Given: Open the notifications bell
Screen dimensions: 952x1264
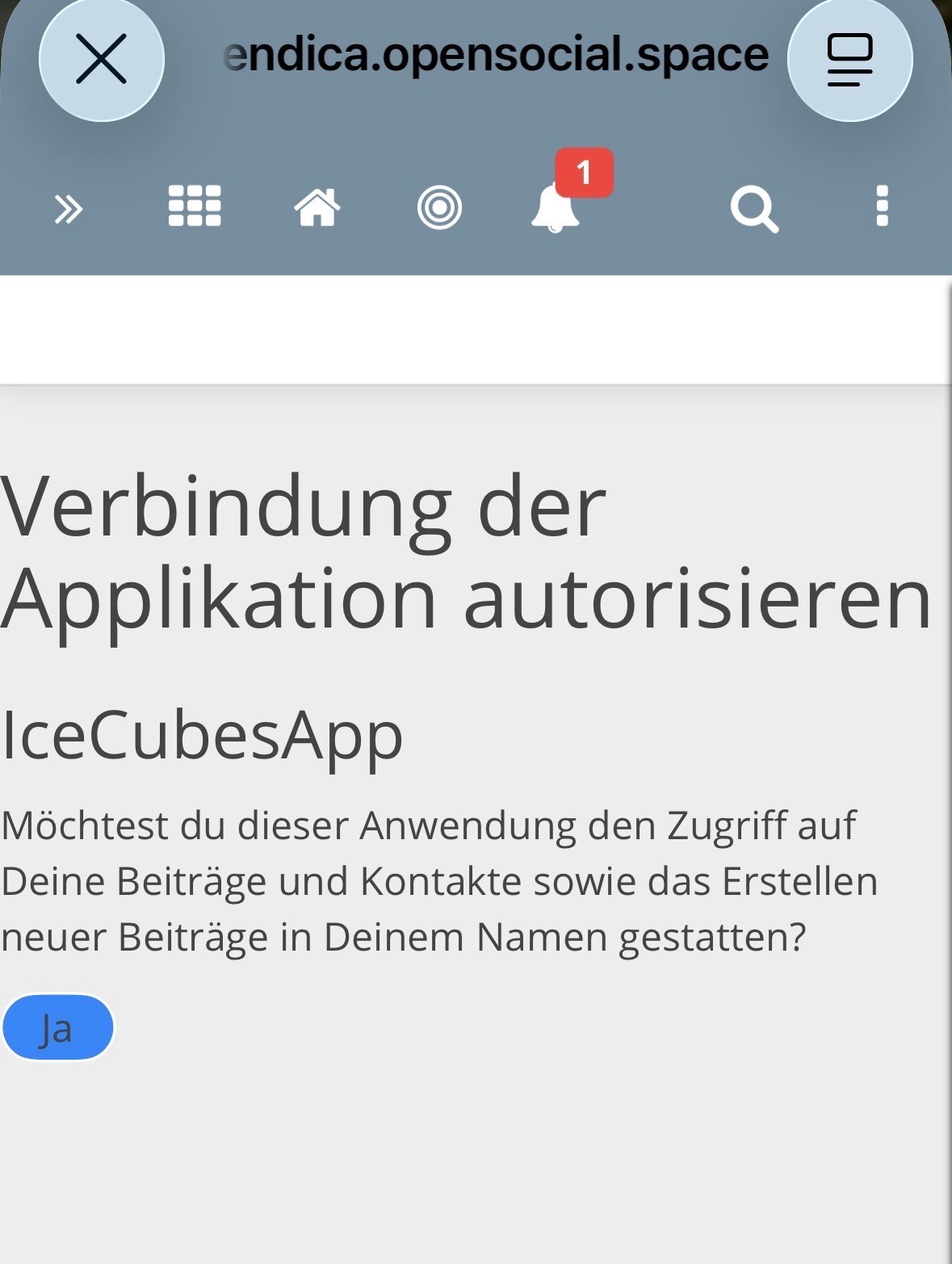Looking at the screenshot, I should pos(556,208).
